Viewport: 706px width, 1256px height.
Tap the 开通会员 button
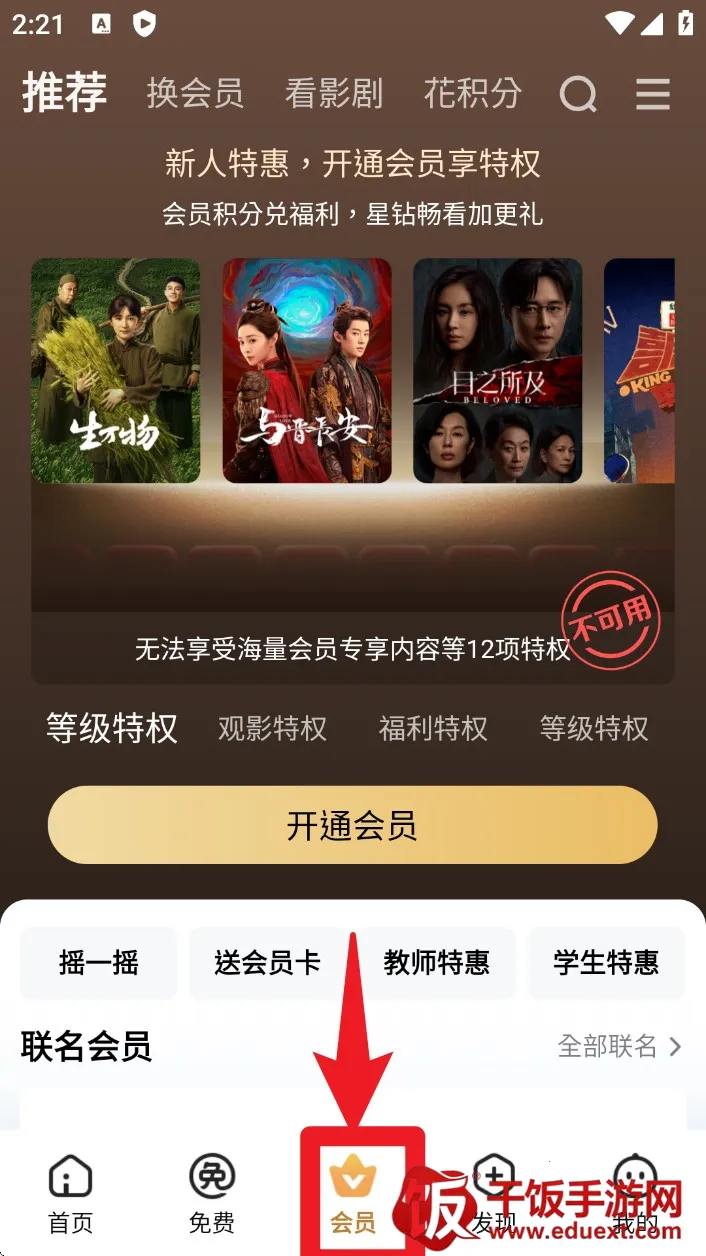352,825
